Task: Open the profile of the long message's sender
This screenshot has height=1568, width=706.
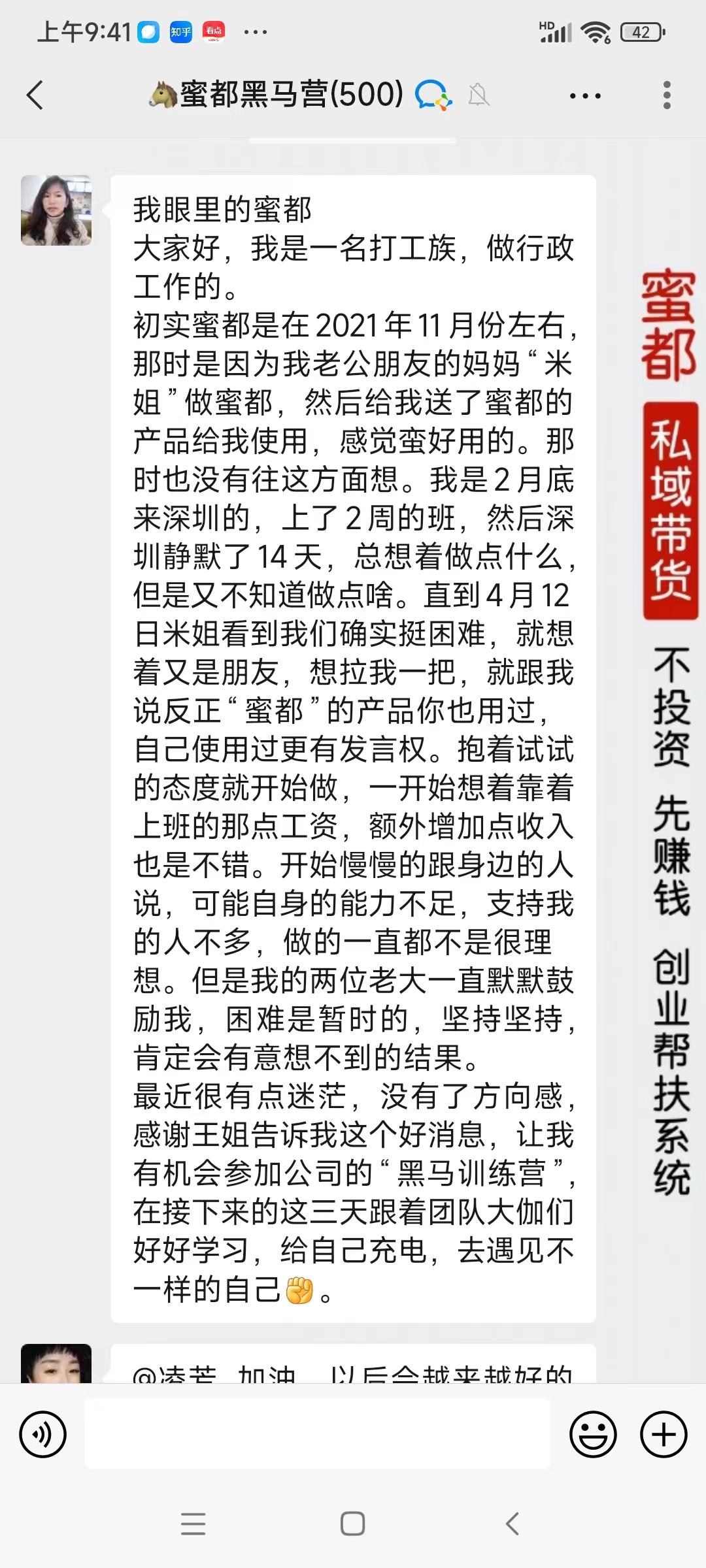Action: [56, 210]
